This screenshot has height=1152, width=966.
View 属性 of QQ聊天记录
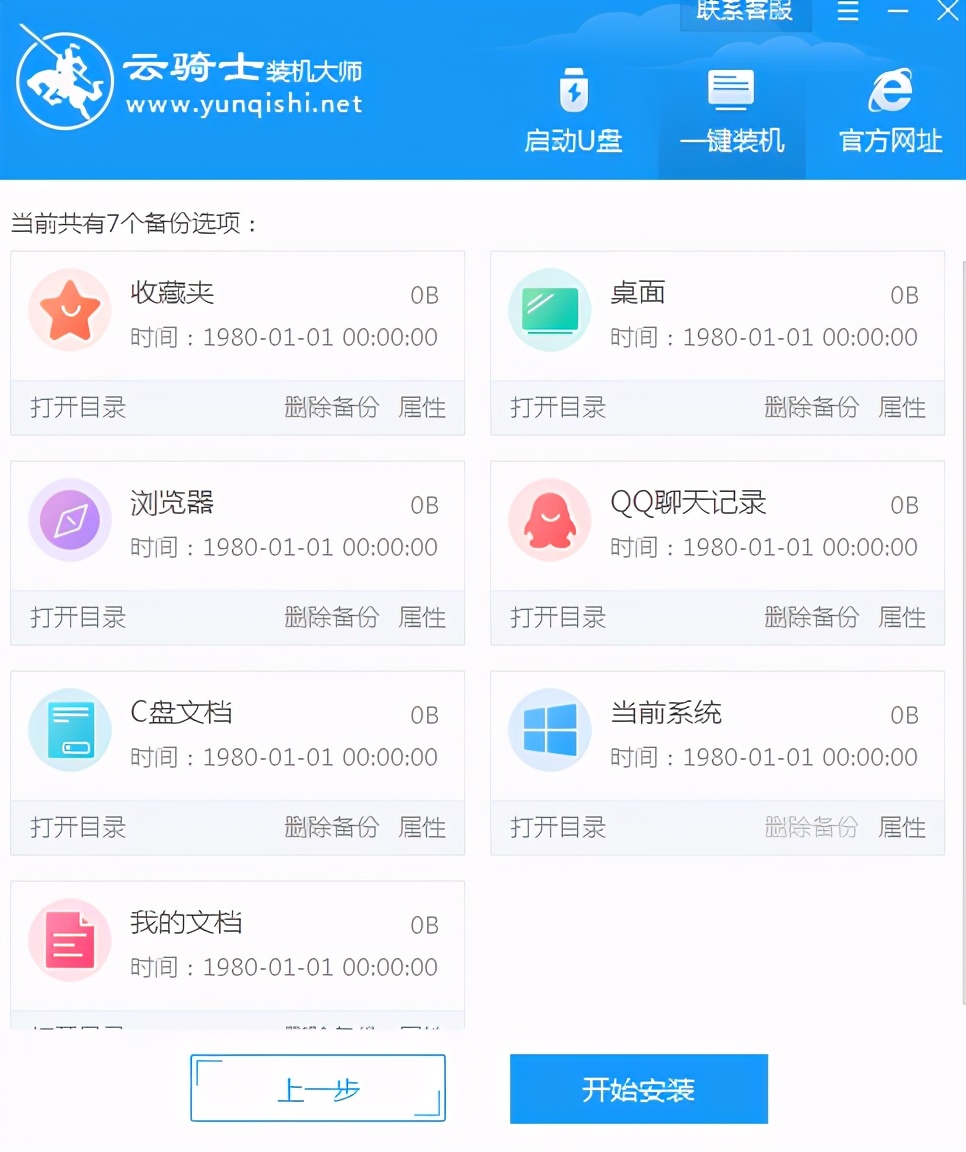[902, 618]
